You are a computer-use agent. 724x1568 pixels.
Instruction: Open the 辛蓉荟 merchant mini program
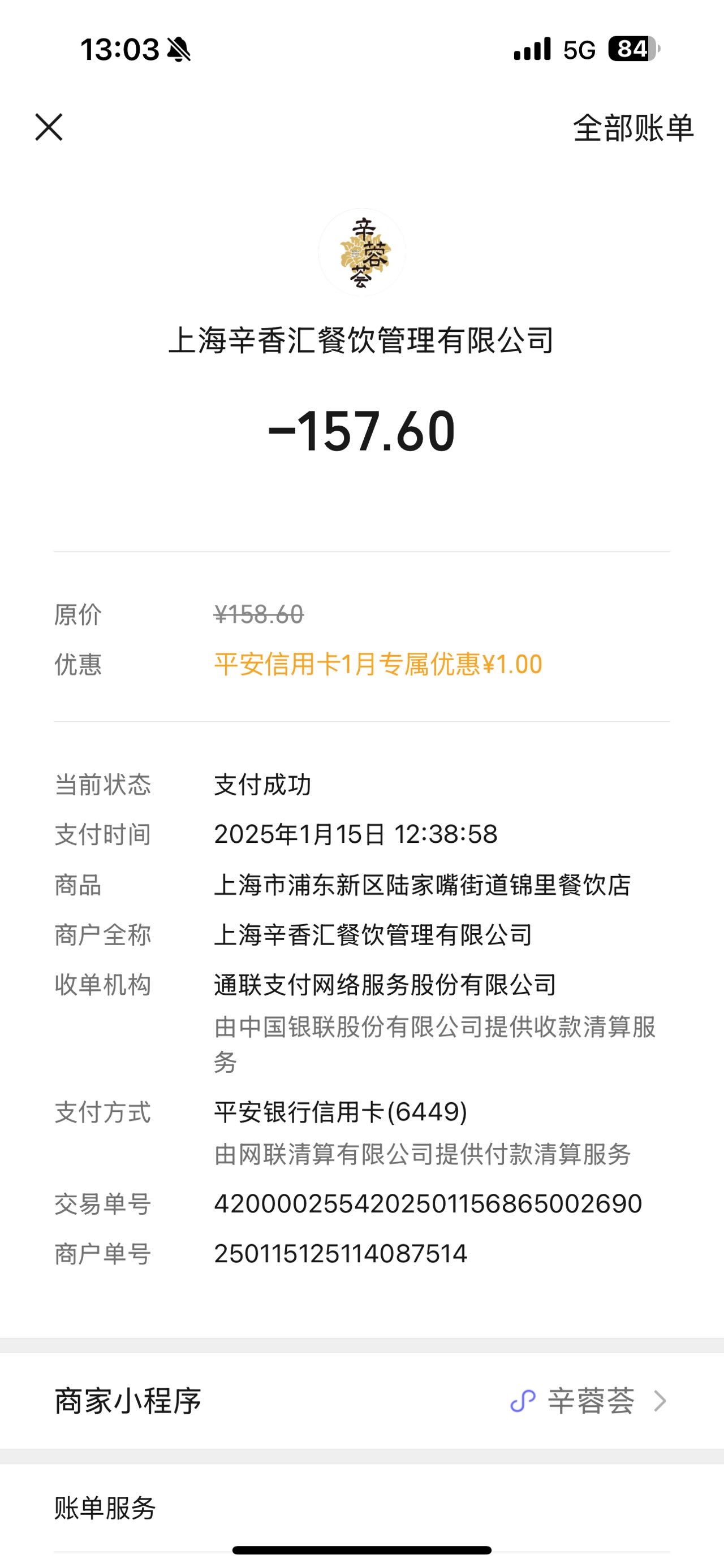coord(361,1401)
